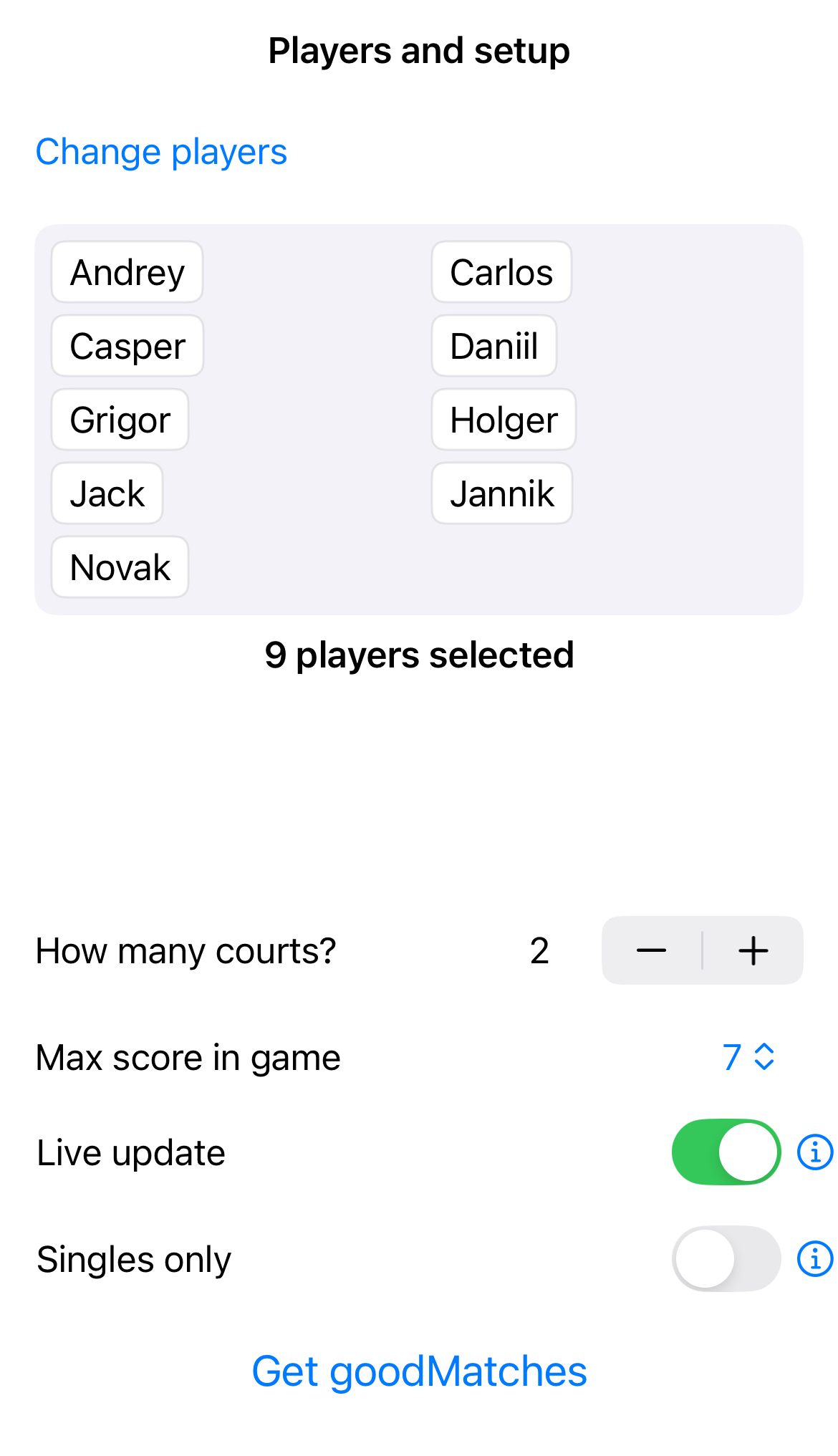Tap the Novak player chip
838x1456 pixels.
120,567
